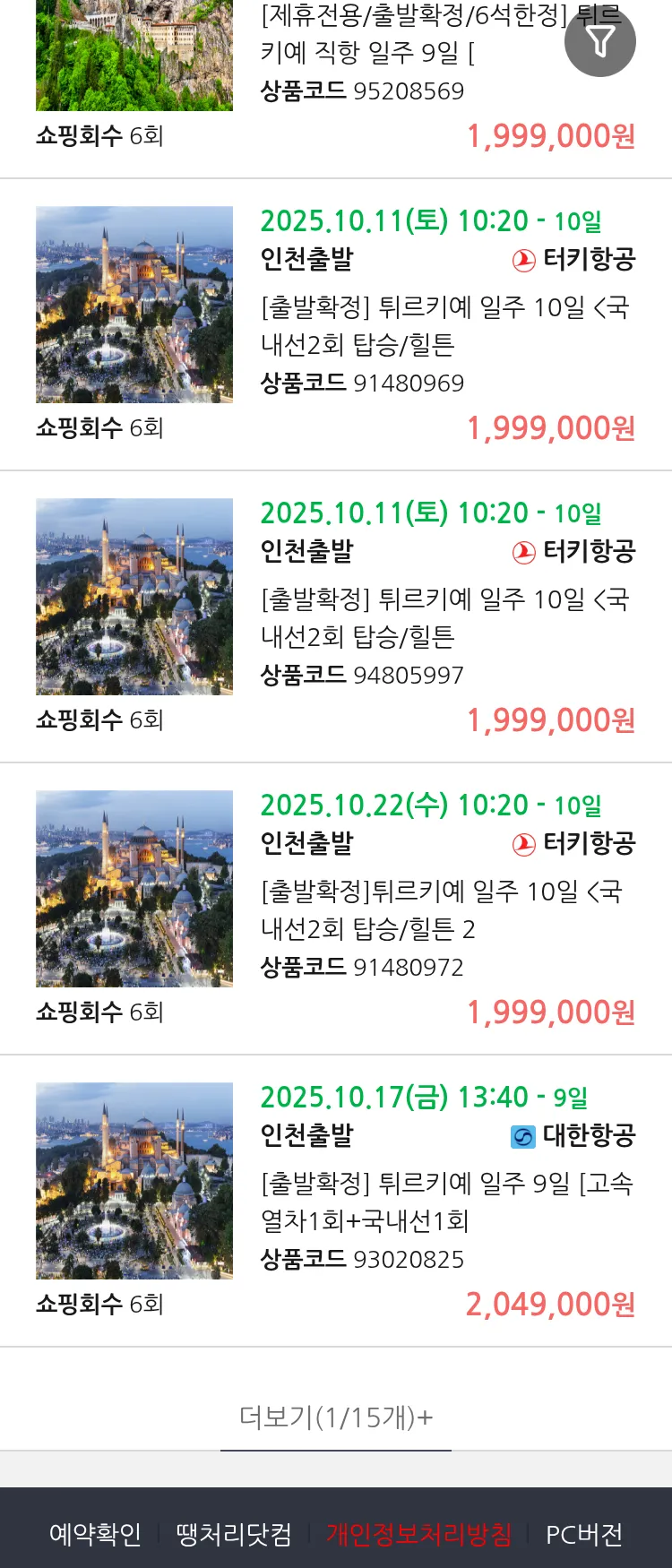This screenshot has height=1568, width=672.
Task: View 개인정보처리방침 privacy policy
Action: click(418, 1534)
